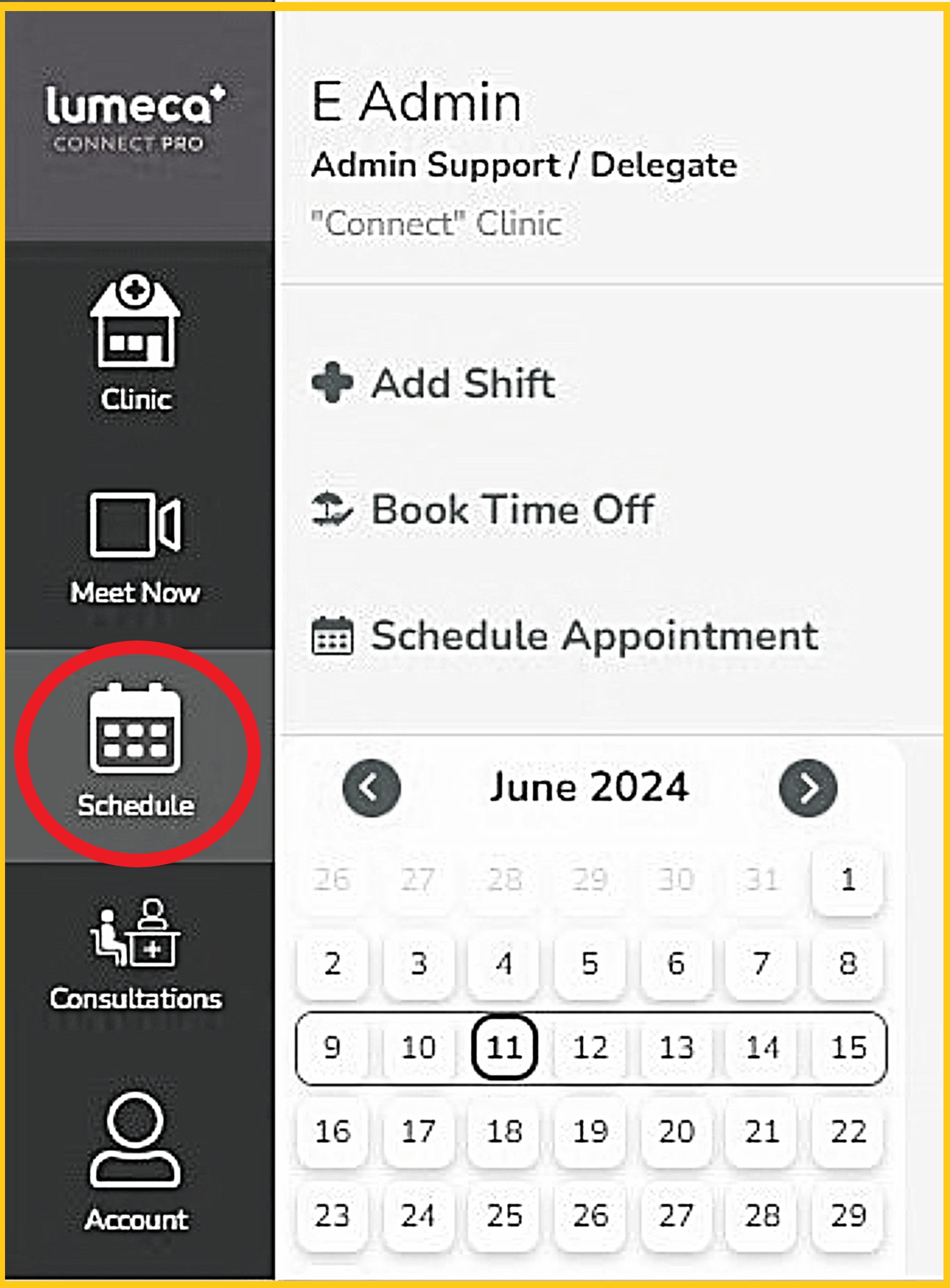The height and width of the screenshot is (1288, 950).
Task: Go to the previous month
Action: (x=372, y=788)
